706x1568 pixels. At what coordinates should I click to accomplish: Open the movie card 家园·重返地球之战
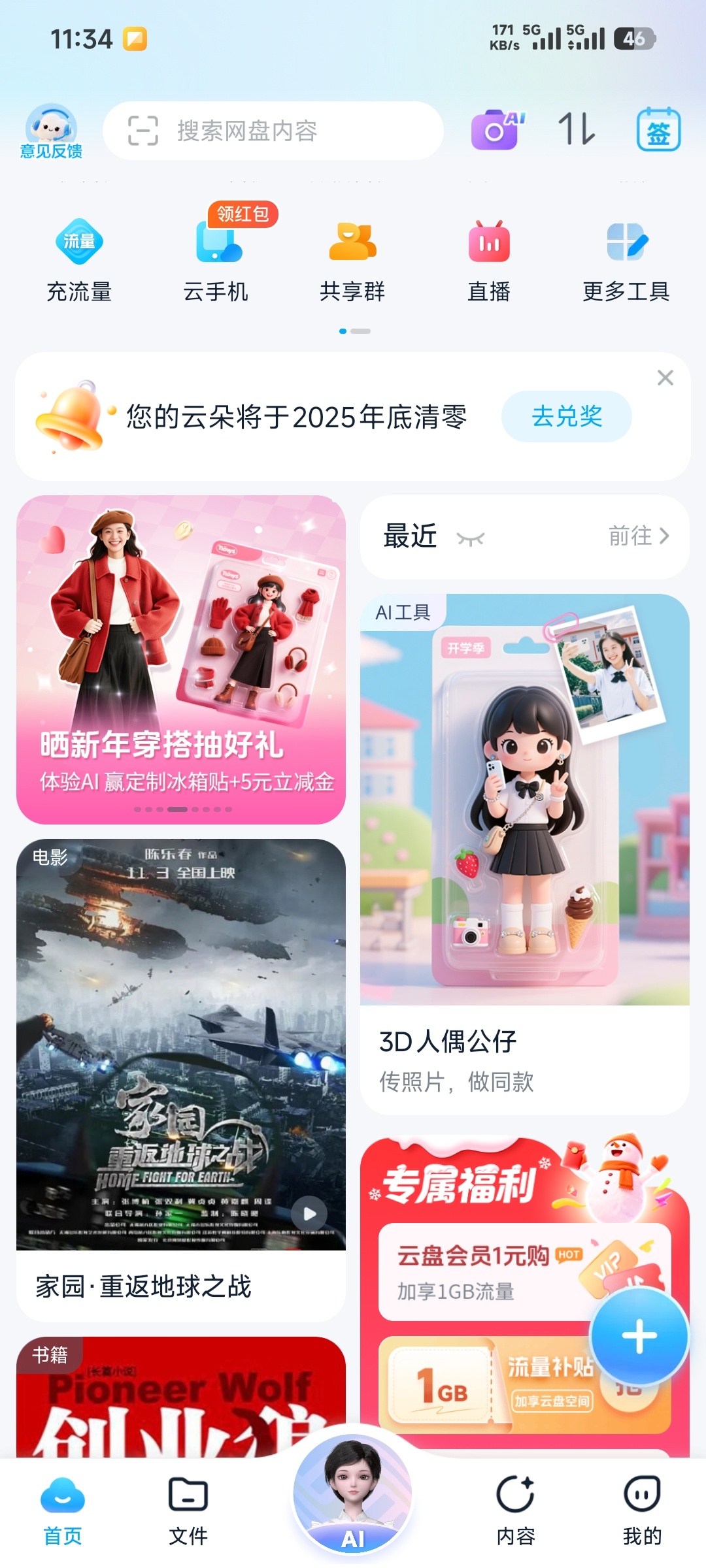pos(181,1078)
